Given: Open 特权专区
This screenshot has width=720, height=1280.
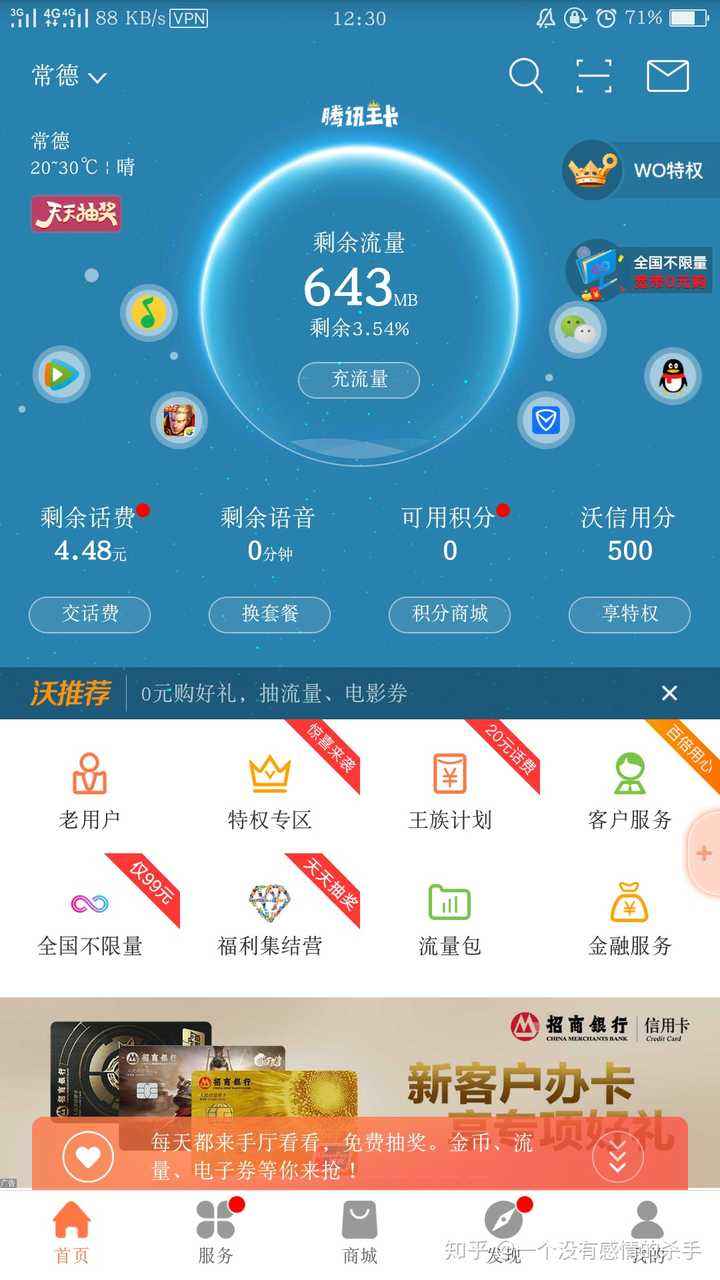Looking at the screenshot, I should (269, 792).
